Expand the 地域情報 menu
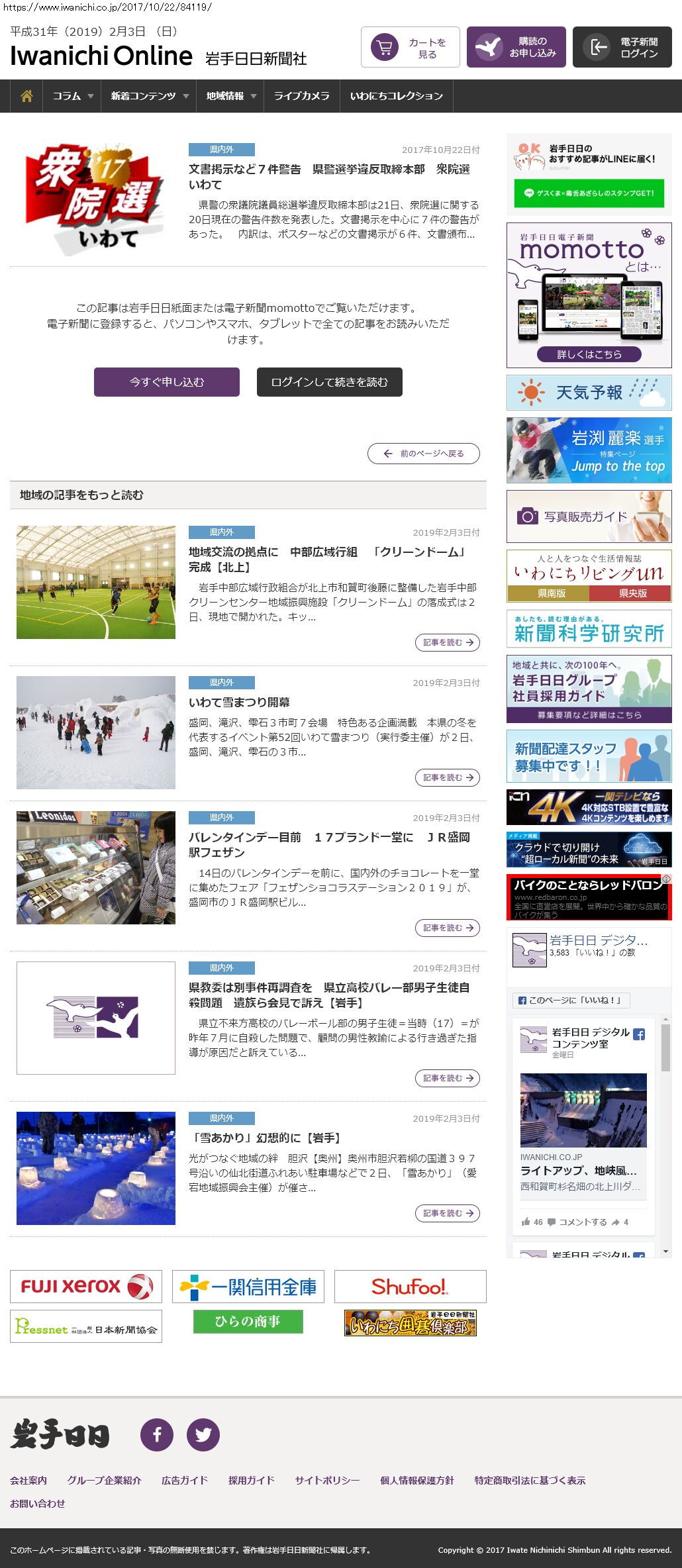Viewport: 682px width, 1568px height. [x=229, y=96]
